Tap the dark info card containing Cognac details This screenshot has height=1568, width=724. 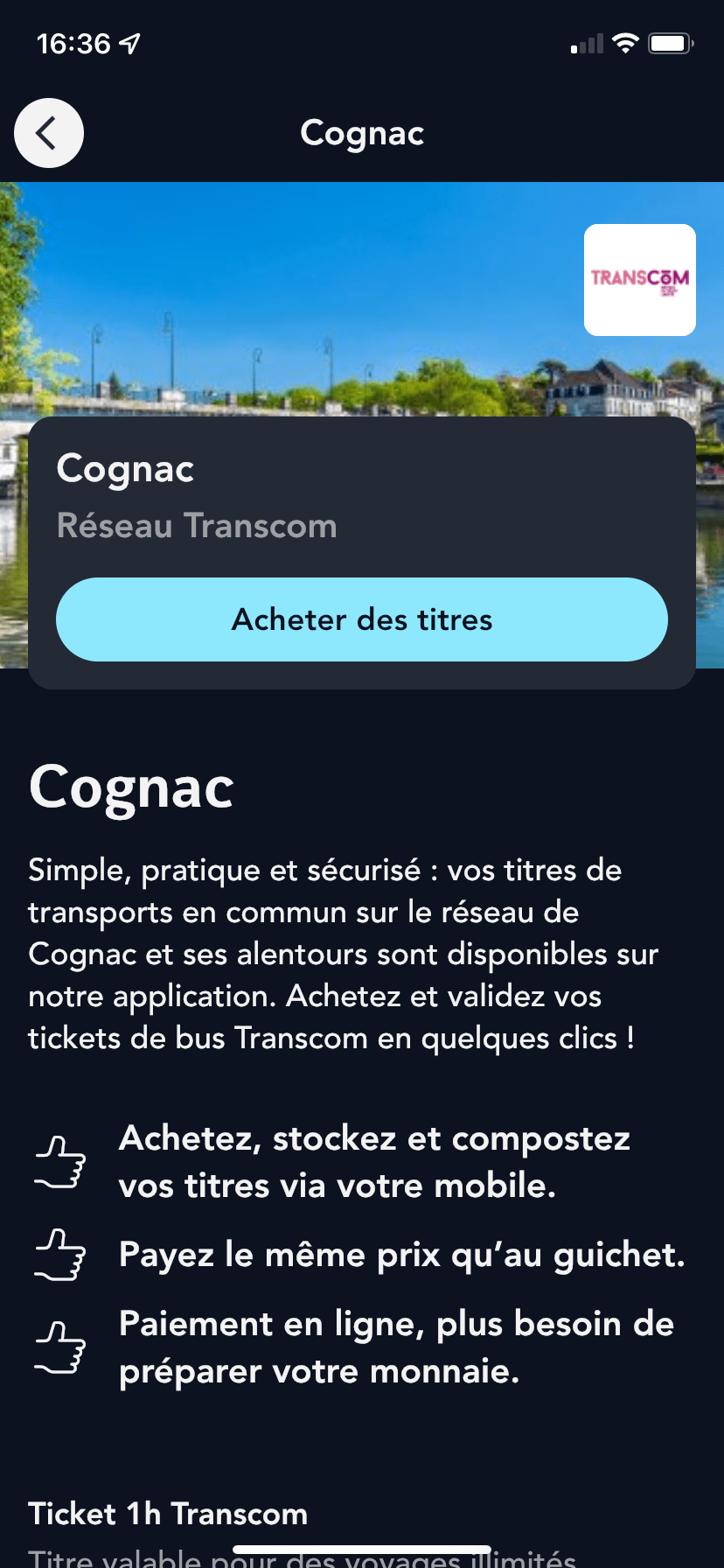[x=362, y=551]
